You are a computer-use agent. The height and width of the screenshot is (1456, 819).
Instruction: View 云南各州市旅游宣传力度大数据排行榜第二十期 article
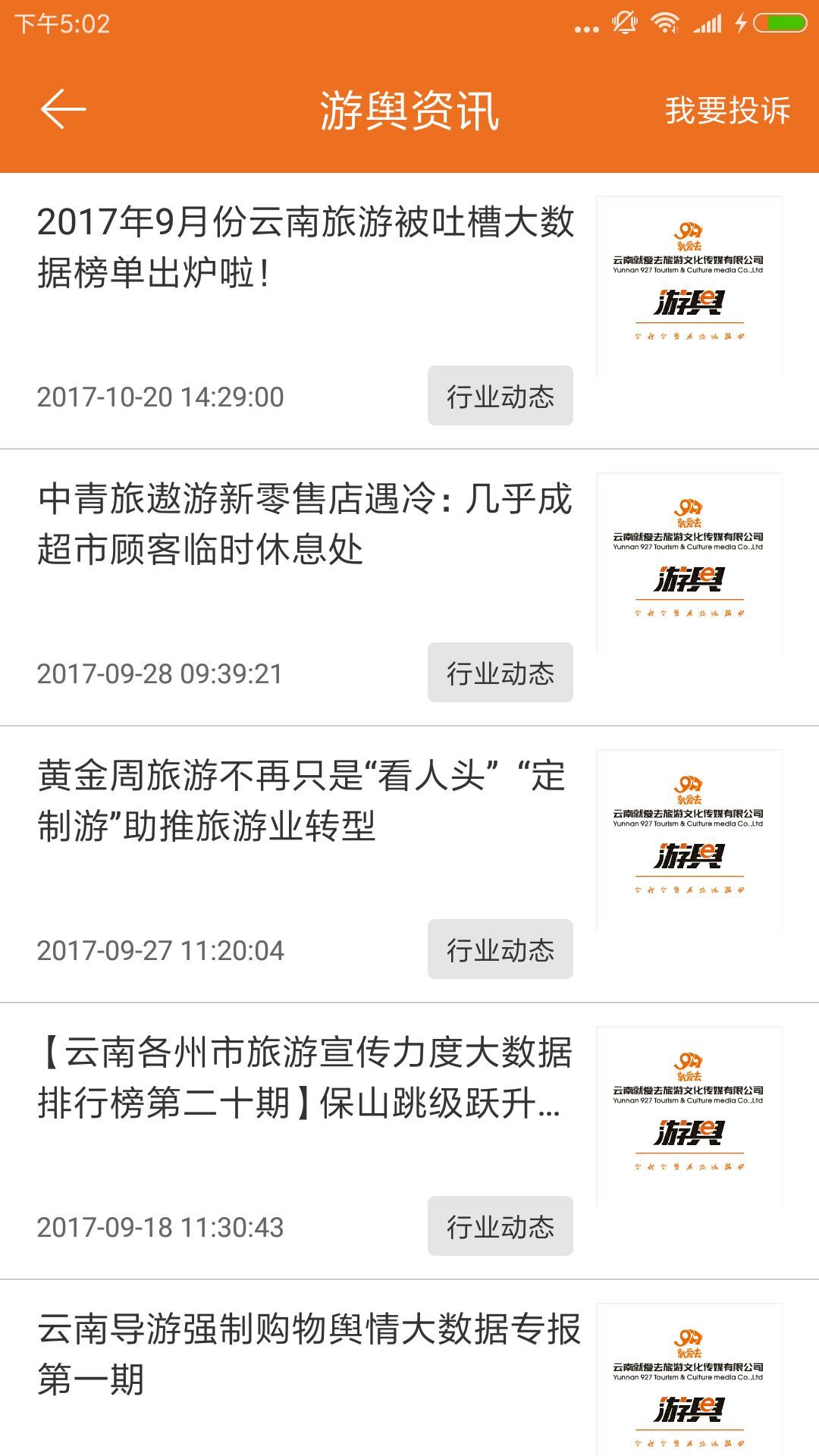pos(305,1078)
